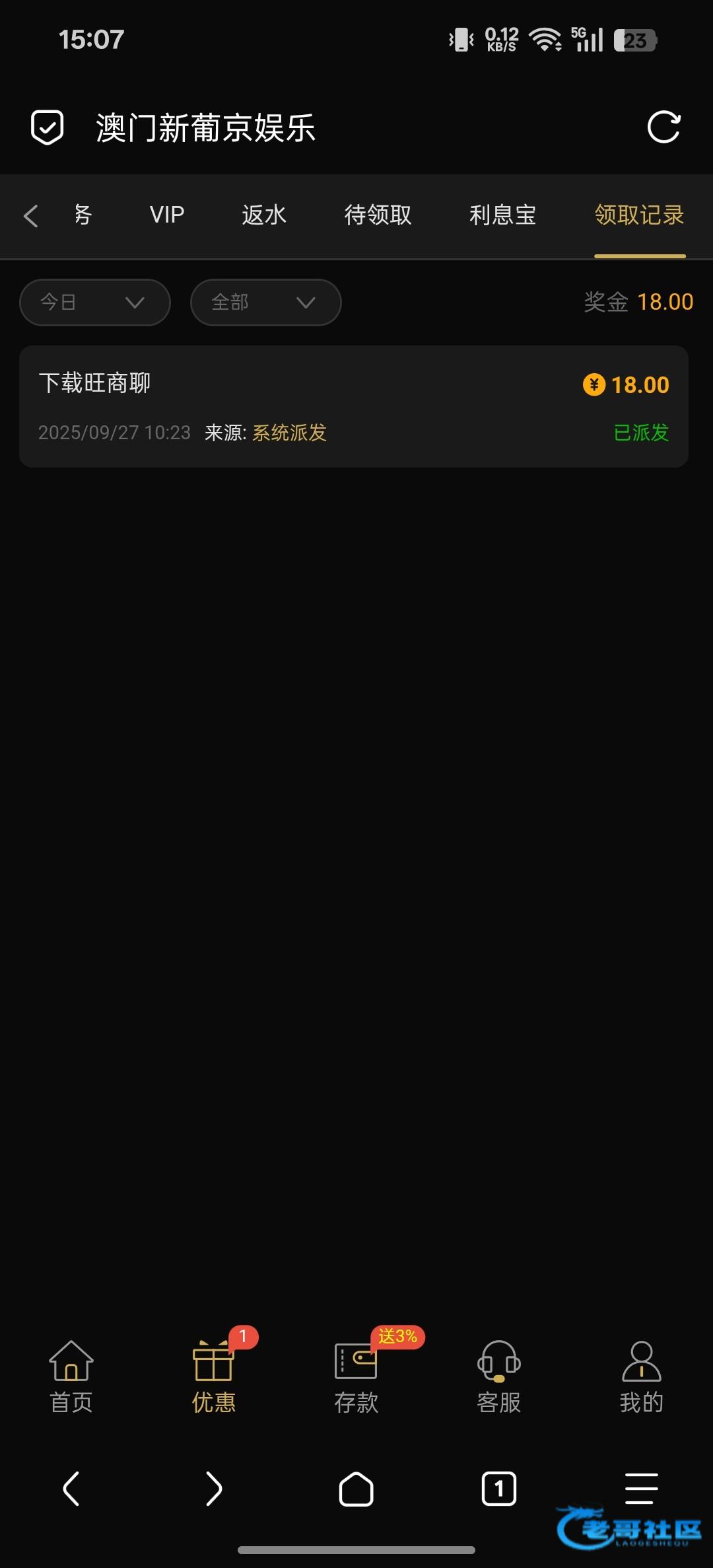Switch to the VIP tab
Image resolution: width=713 pixels, height=1568 pixels.
point(167,215)
